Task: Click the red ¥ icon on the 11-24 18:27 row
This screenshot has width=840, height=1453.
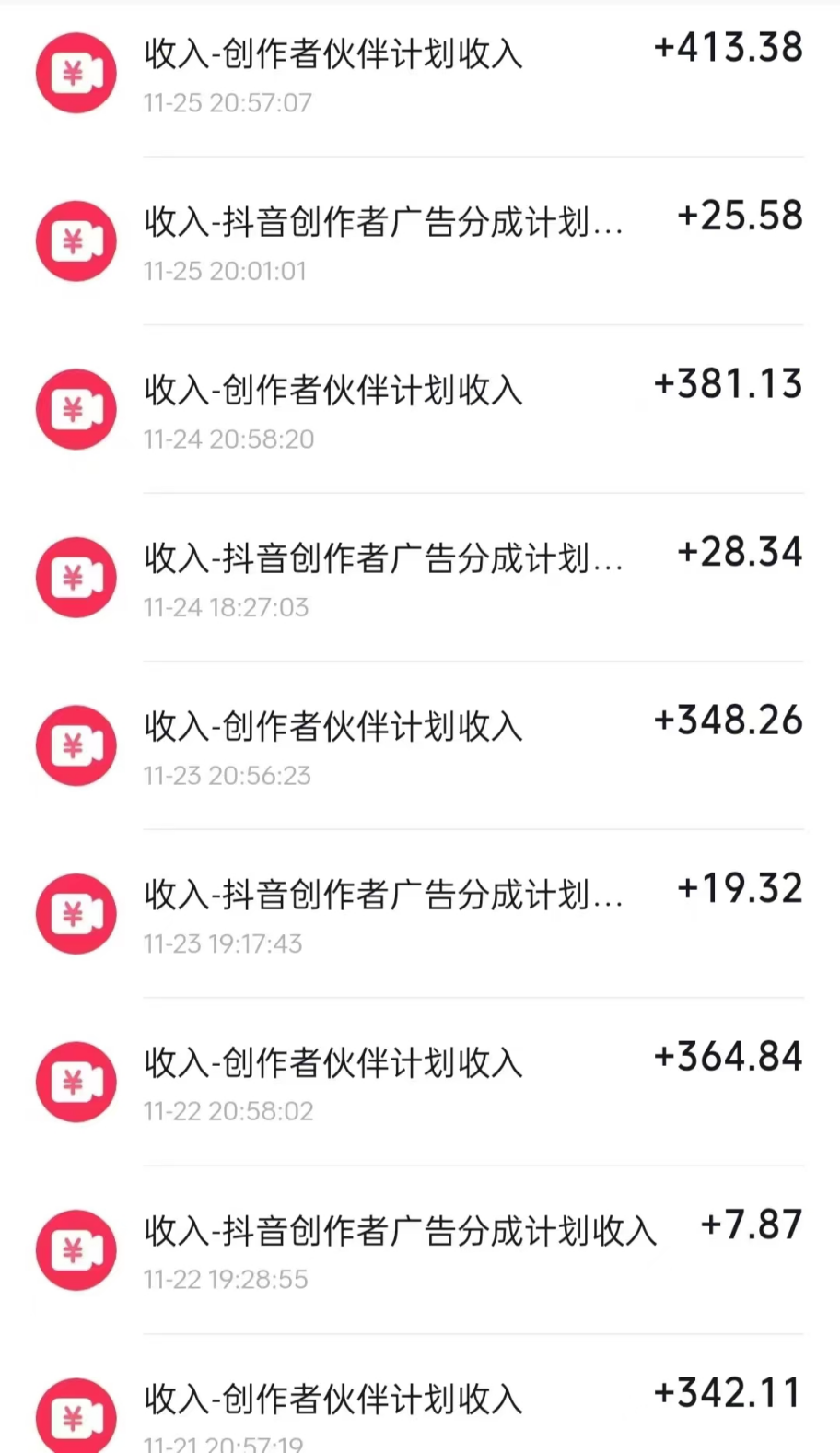Action: click(76, 578)
